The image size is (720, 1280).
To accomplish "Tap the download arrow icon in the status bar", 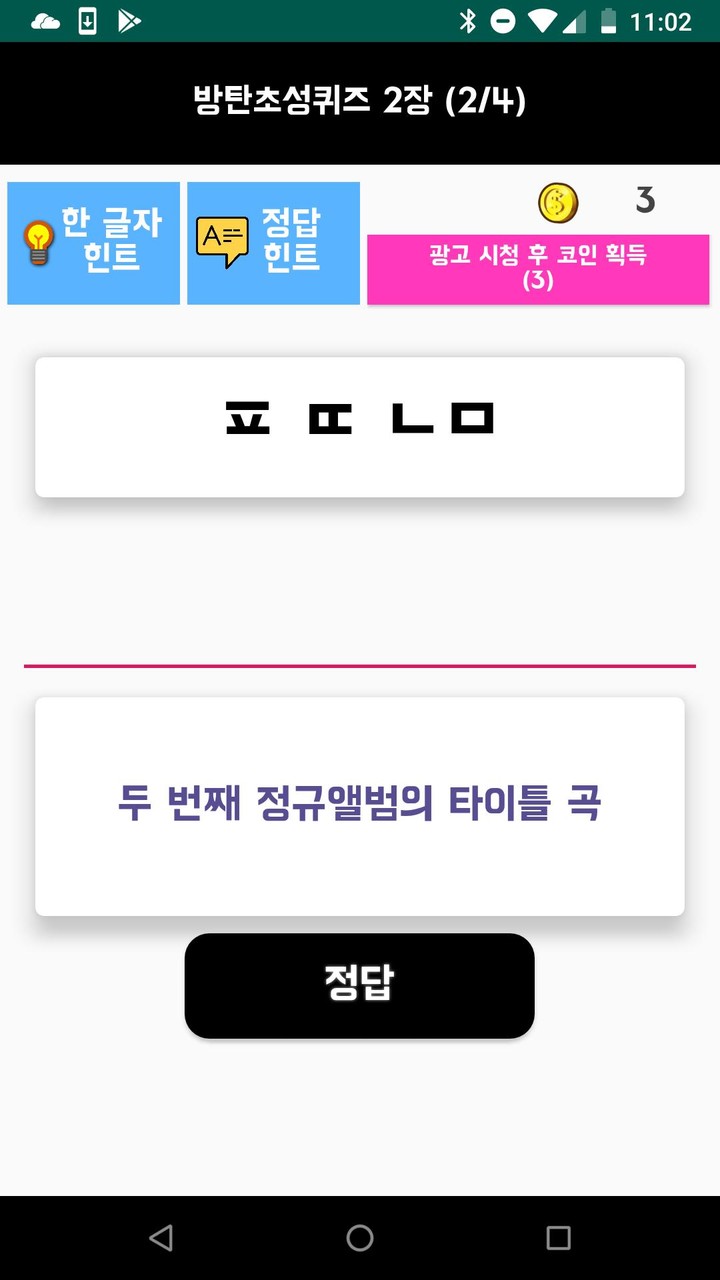I will point(89,19).
